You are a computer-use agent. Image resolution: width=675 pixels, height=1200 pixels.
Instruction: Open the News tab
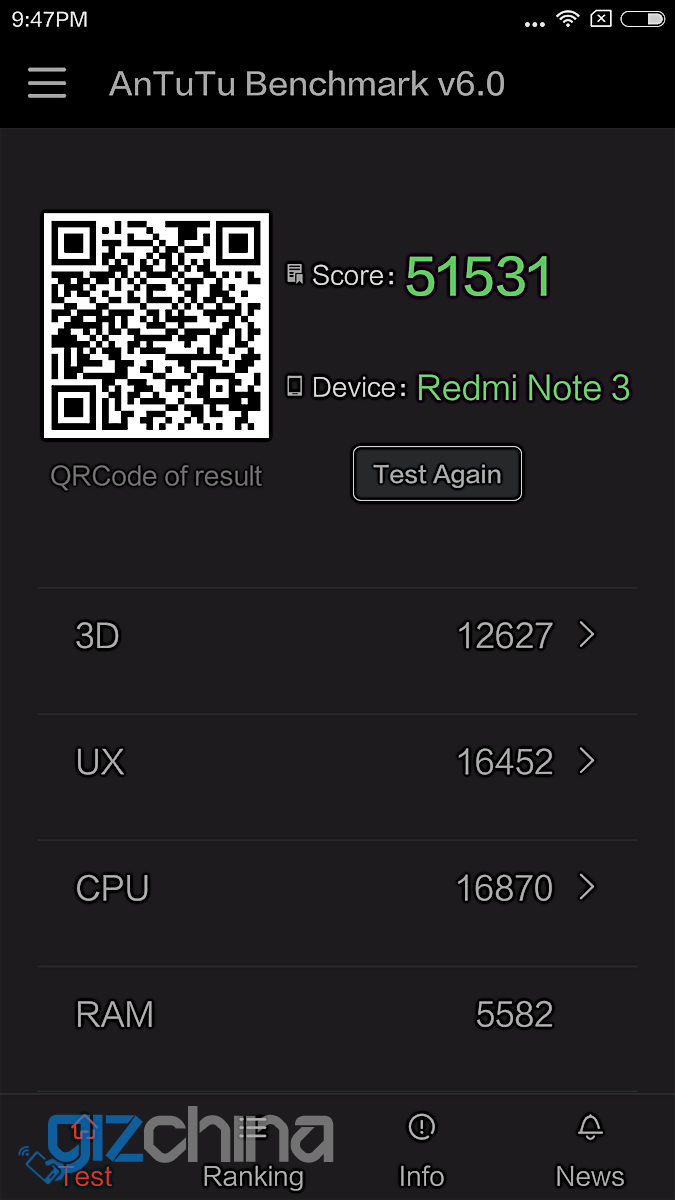click(x=590, y=1150)
